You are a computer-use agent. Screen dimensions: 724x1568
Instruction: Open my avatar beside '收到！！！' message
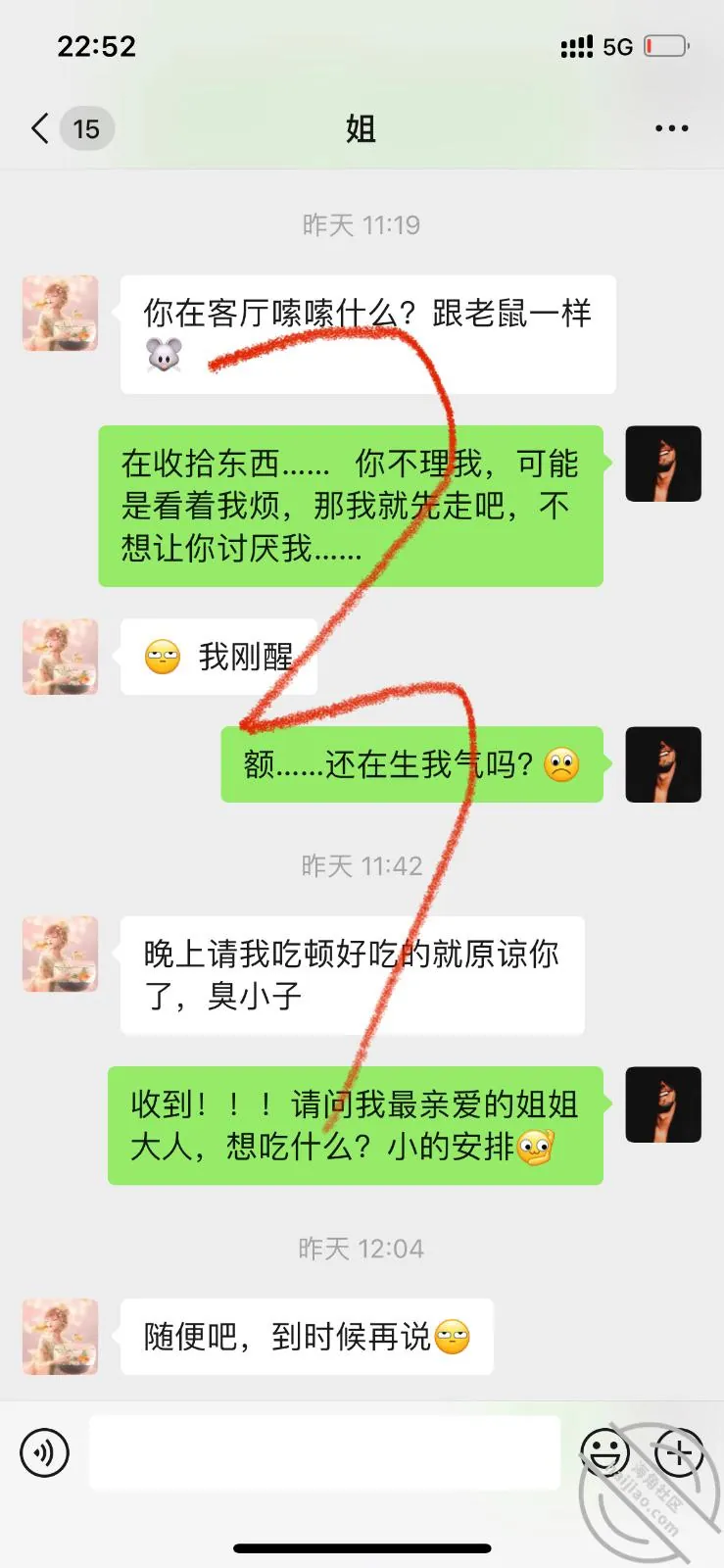click(663, 1104)
